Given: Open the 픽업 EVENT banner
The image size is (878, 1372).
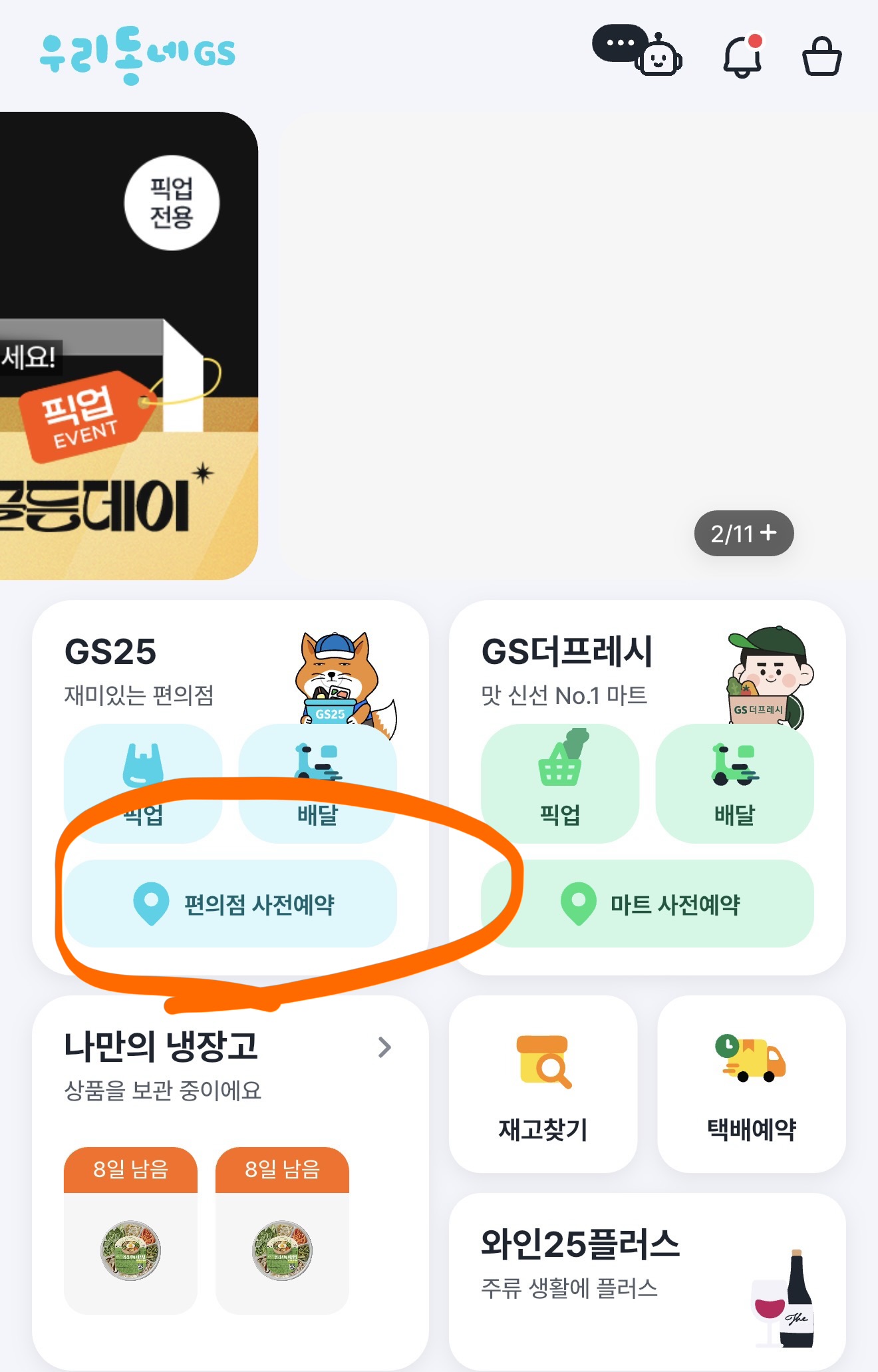Looking at the screenshot, I should 126,346.
